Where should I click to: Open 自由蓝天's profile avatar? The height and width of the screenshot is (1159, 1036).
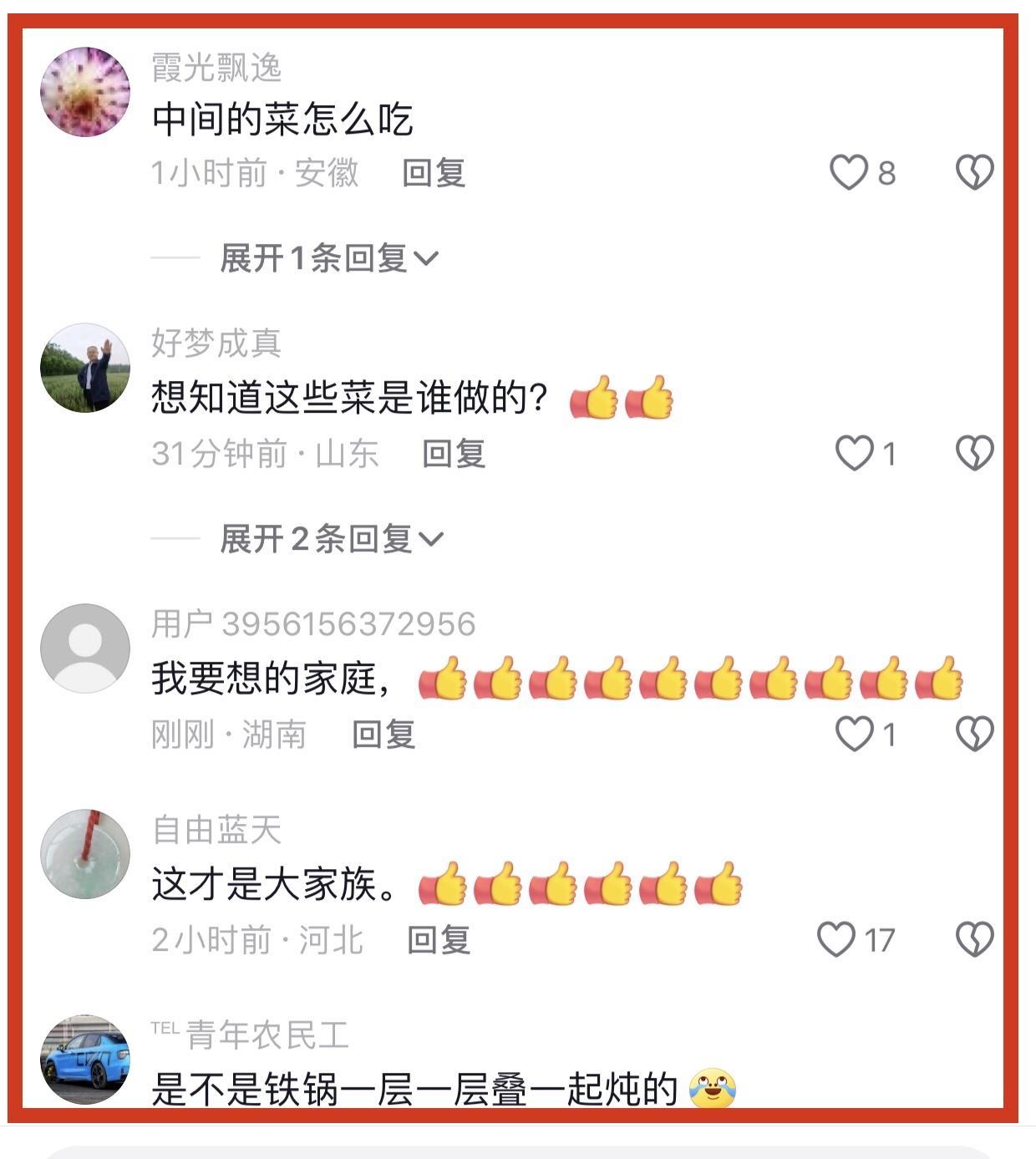[x=85, y=854]
